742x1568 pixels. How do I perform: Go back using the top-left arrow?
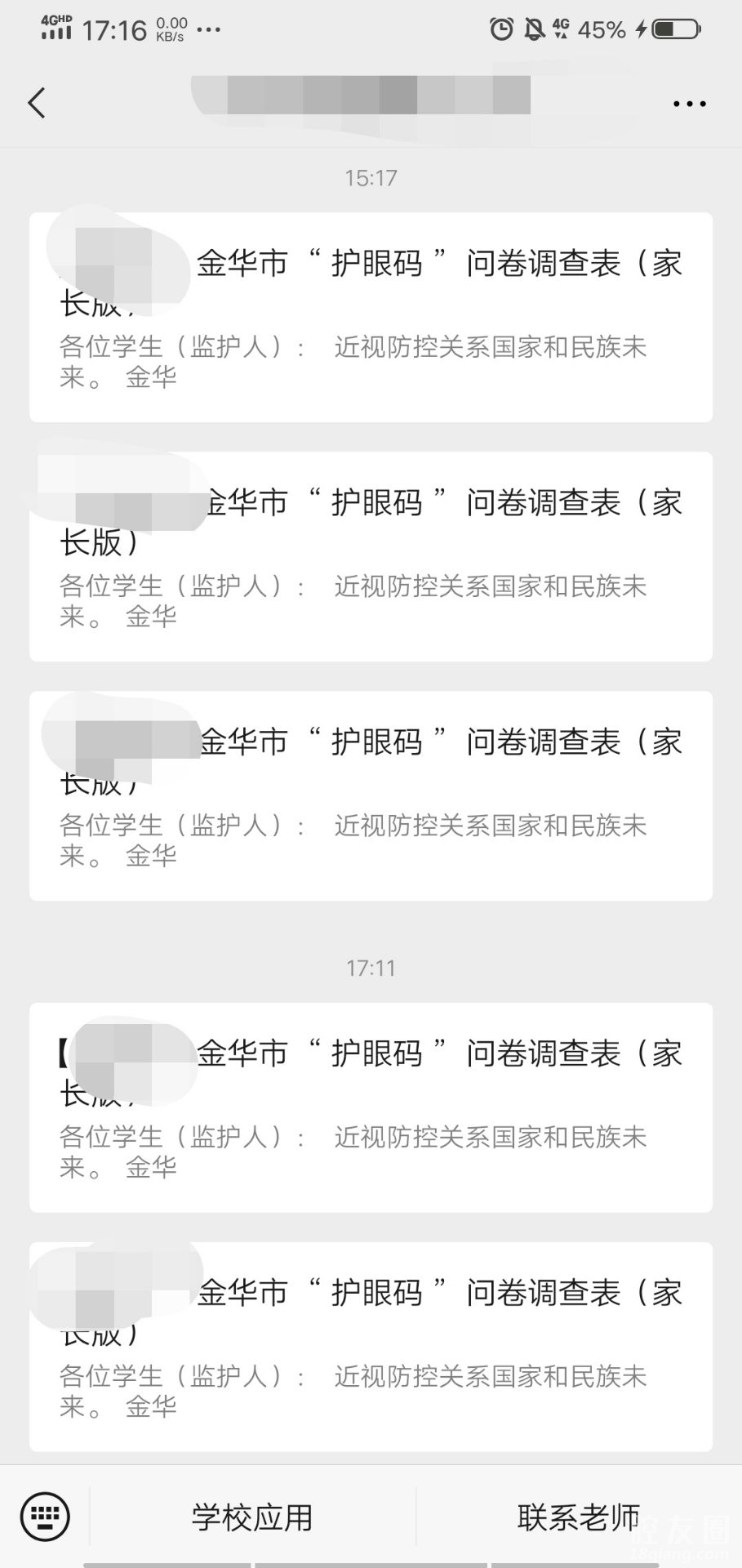pyautogui.click(x=37, y=104)
